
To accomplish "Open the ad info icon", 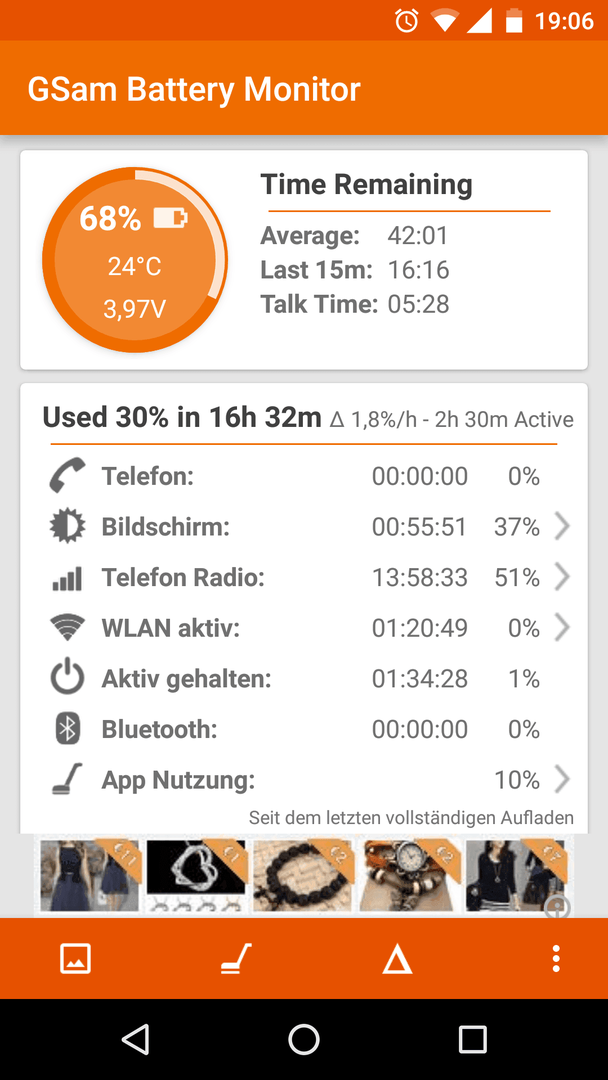I will tap(558, 907).
